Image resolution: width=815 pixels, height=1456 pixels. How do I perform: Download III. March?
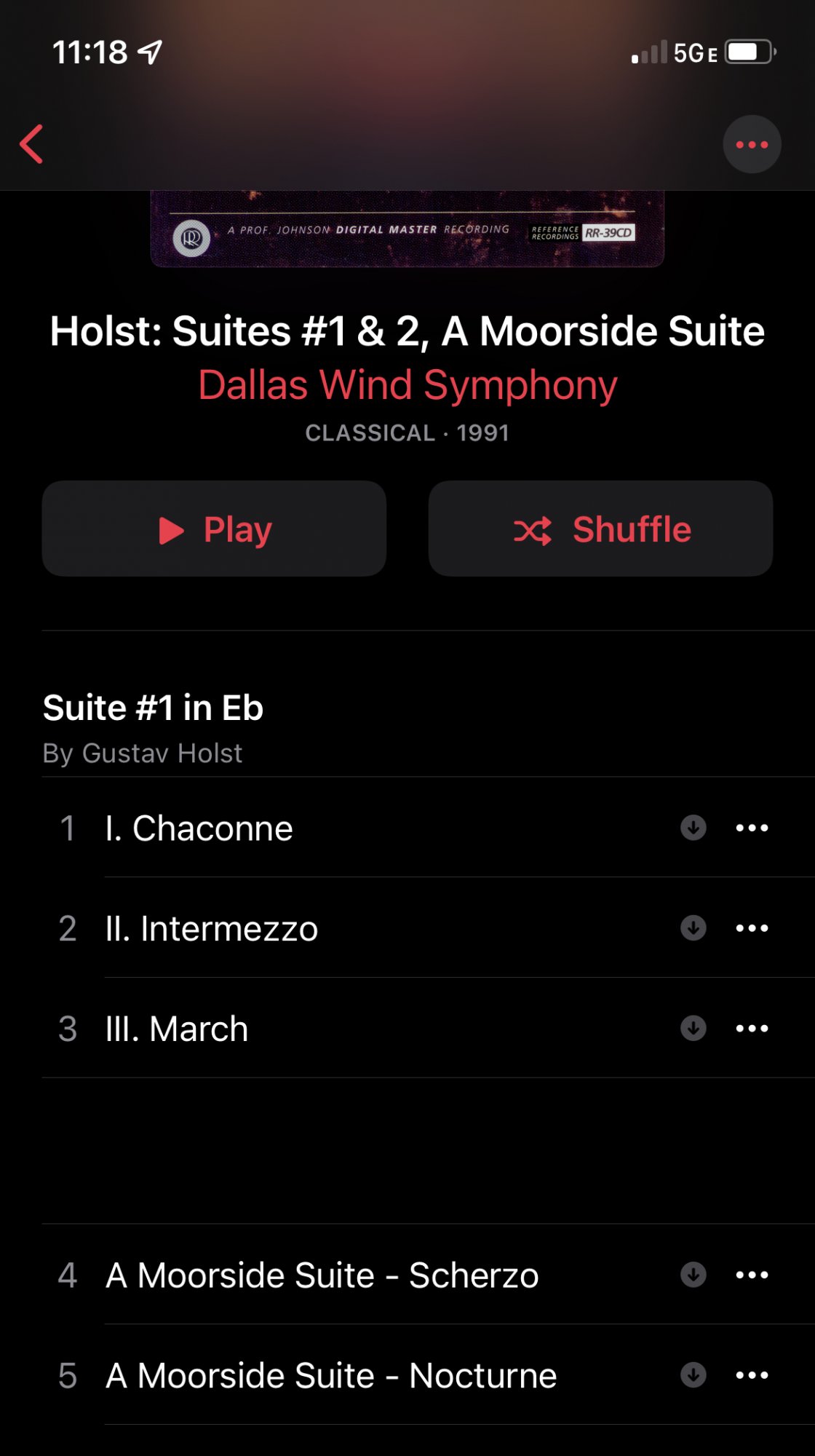(x=693, y=1029)
